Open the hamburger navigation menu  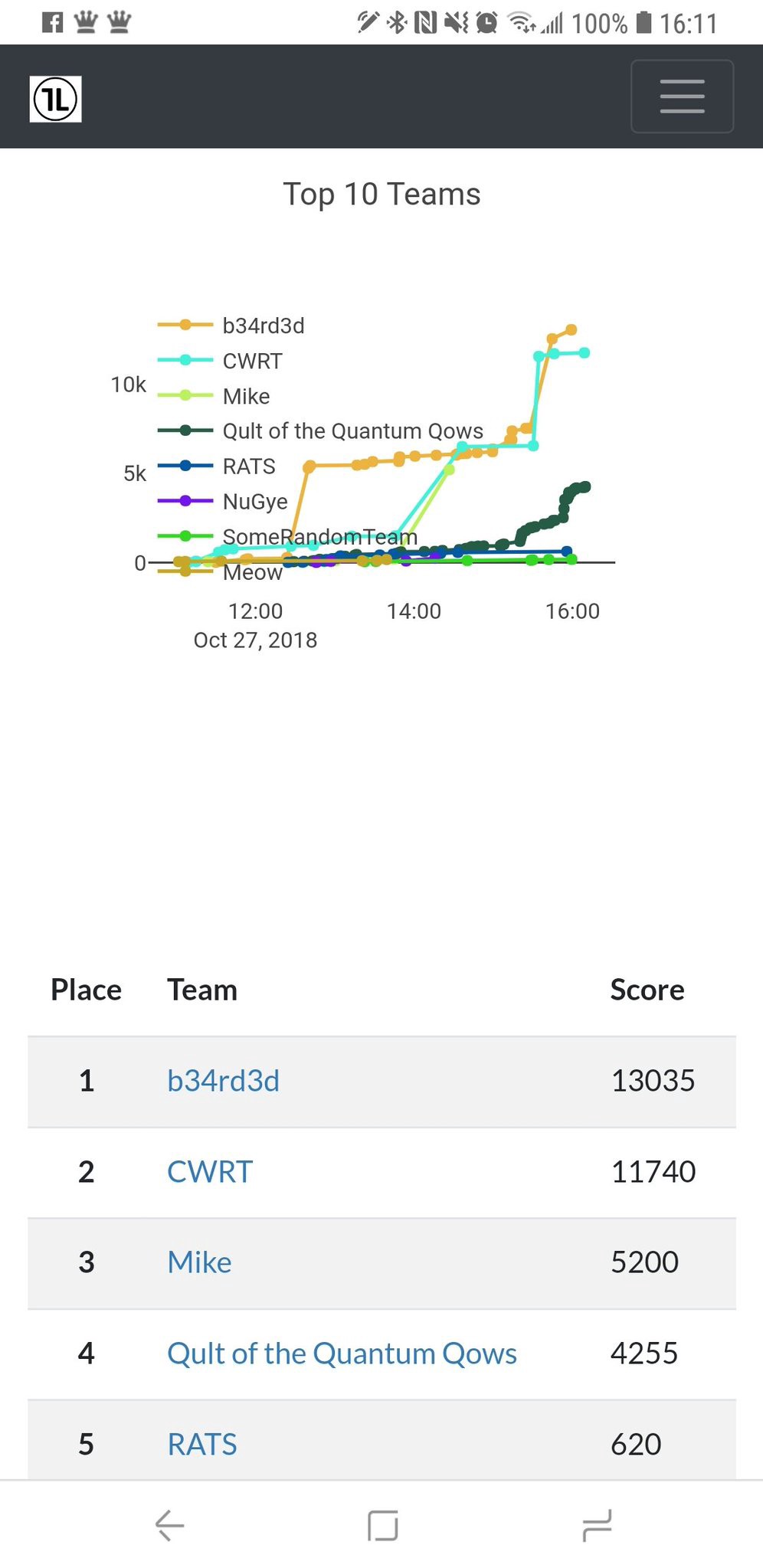[x=682, y=97]
